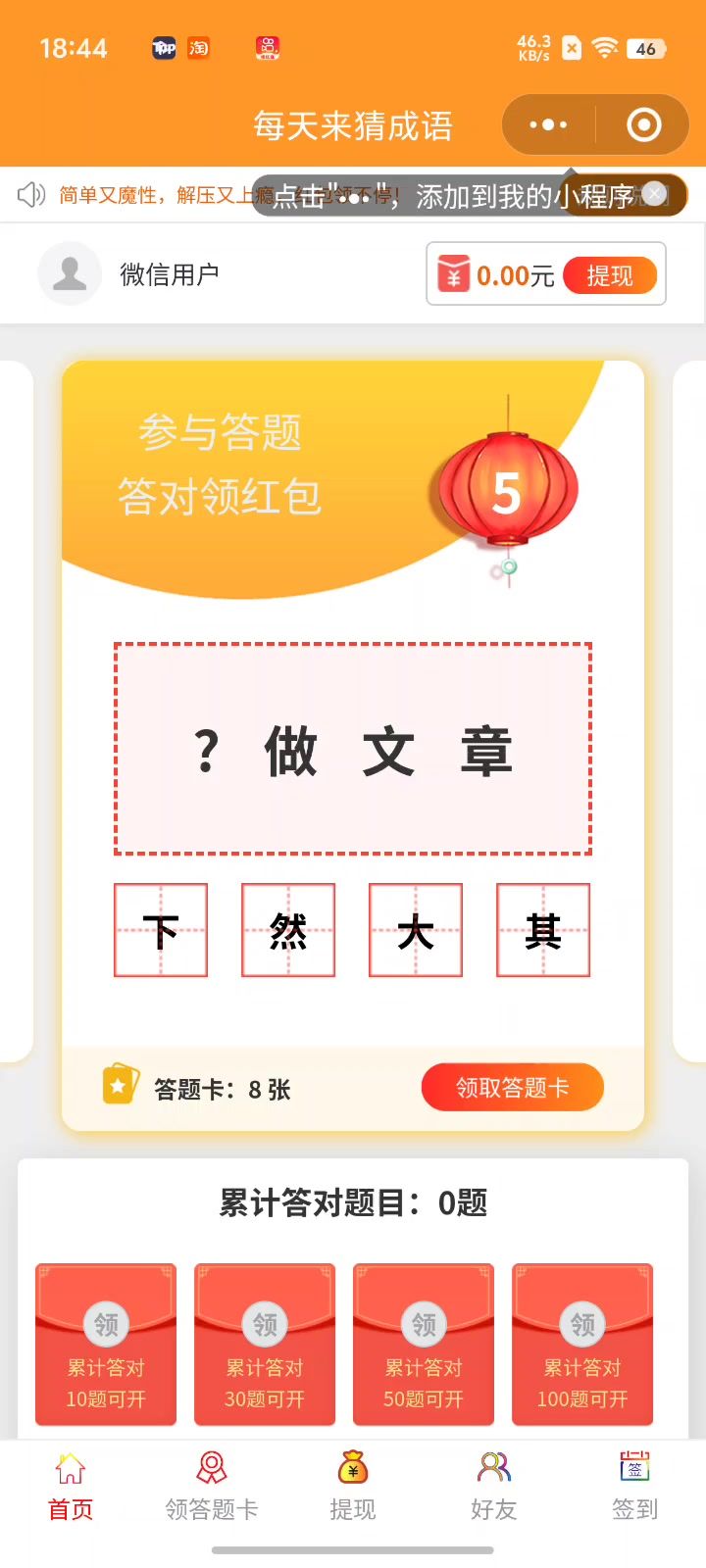This screenshot has width=706, height=1568.
Task: Answer with the character 其
Action: click(x=543, y=930)
